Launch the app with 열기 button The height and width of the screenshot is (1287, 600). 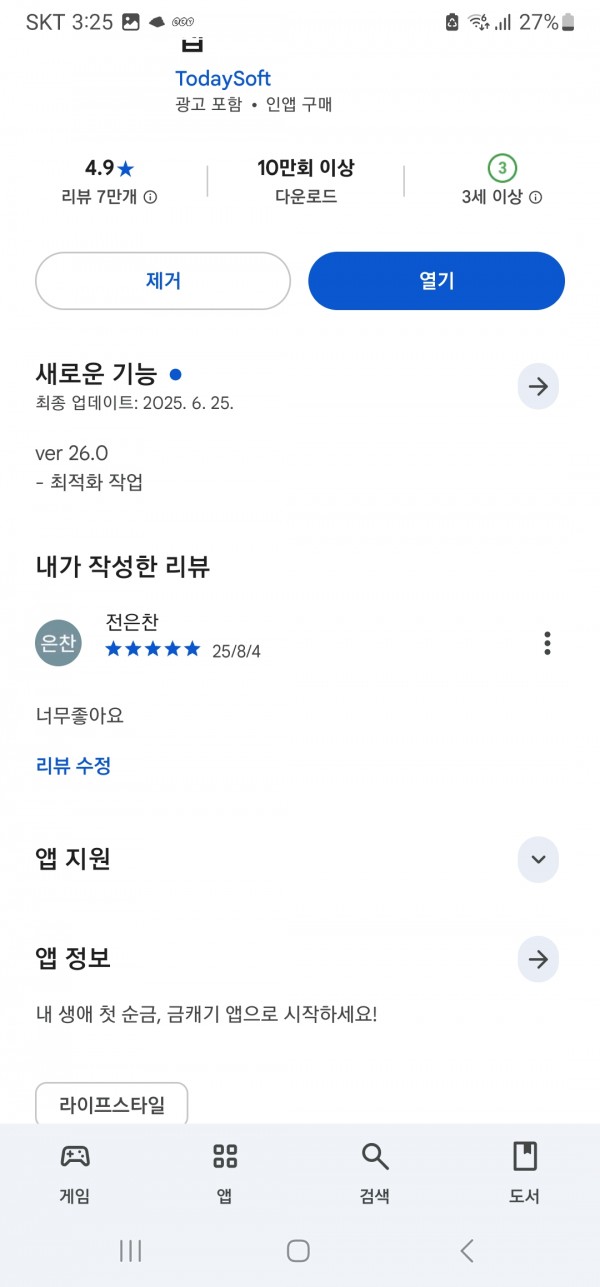click(437, 281)
